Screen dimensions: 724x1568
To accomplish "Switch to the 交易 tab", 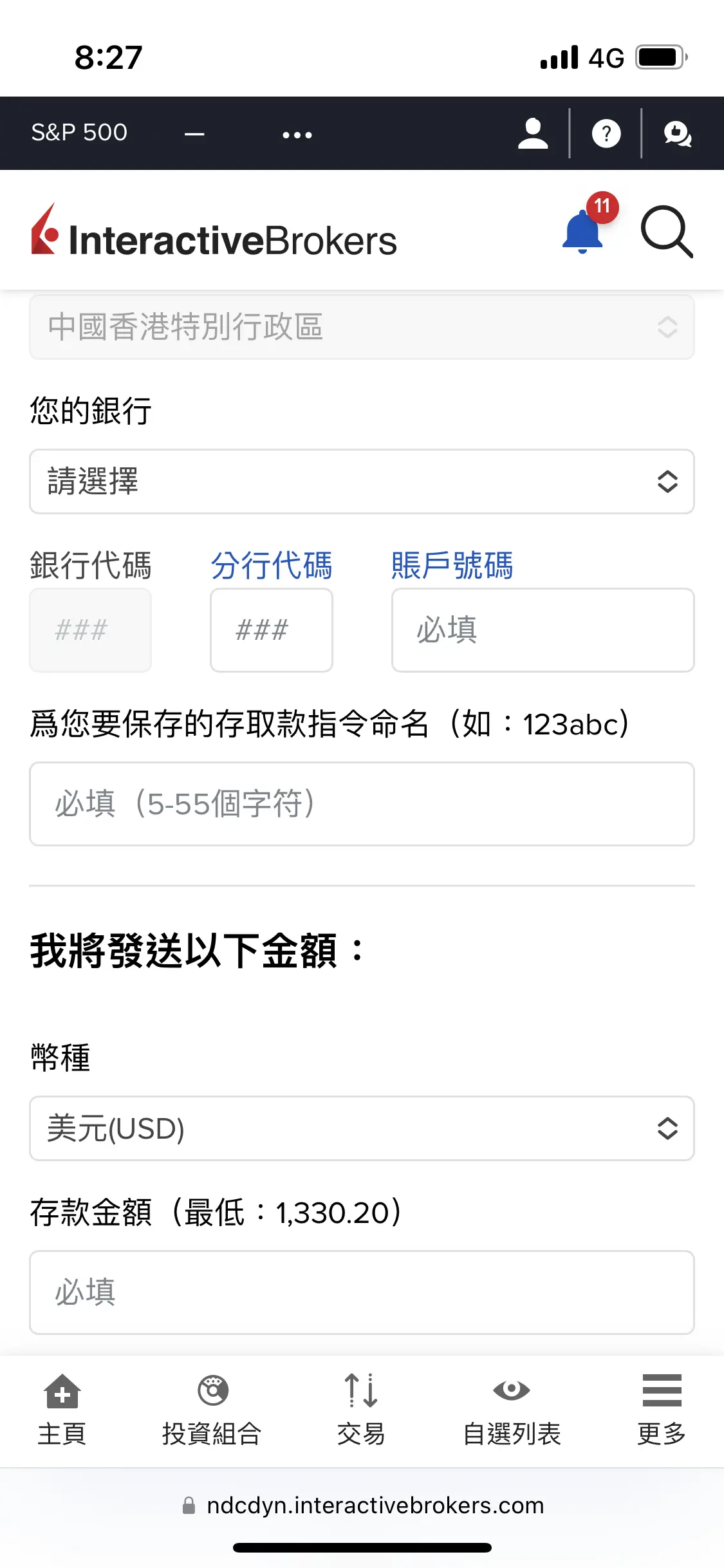I will pos(361,1410).
